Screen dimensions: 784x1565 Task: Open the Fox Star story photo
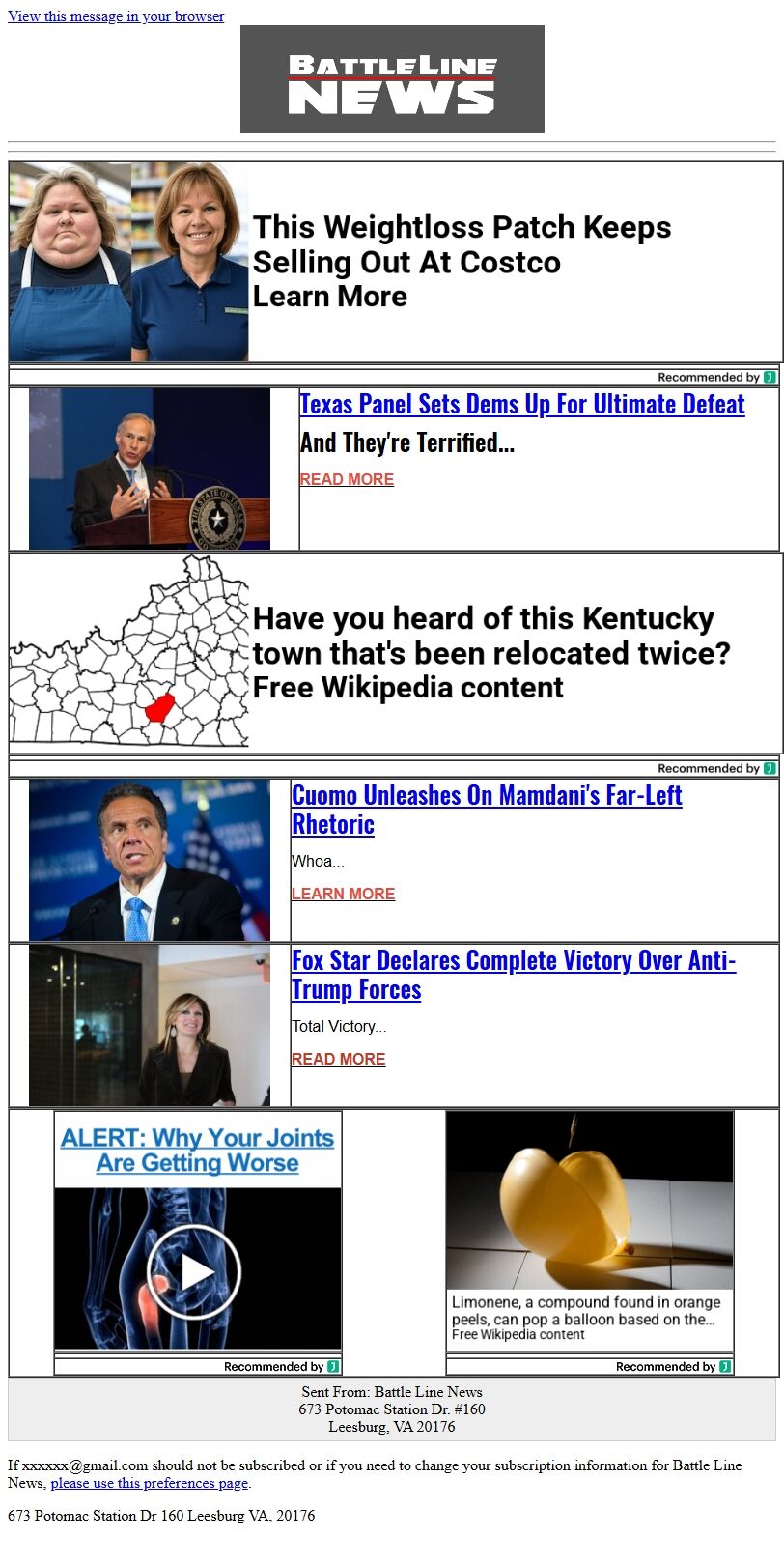(x=150, y=1025)
